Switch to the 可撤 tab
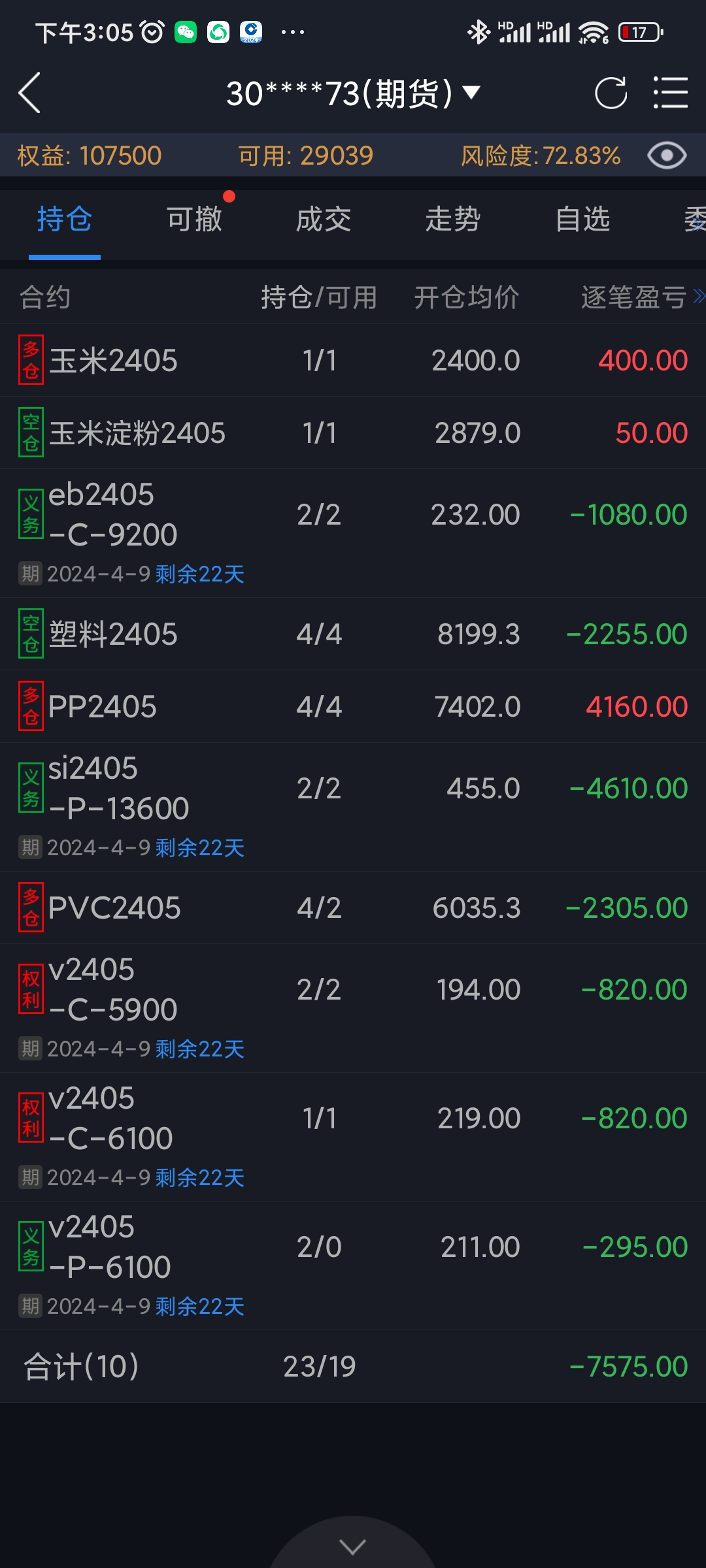This screenshot has width=706, height=1568. [194, 220]
